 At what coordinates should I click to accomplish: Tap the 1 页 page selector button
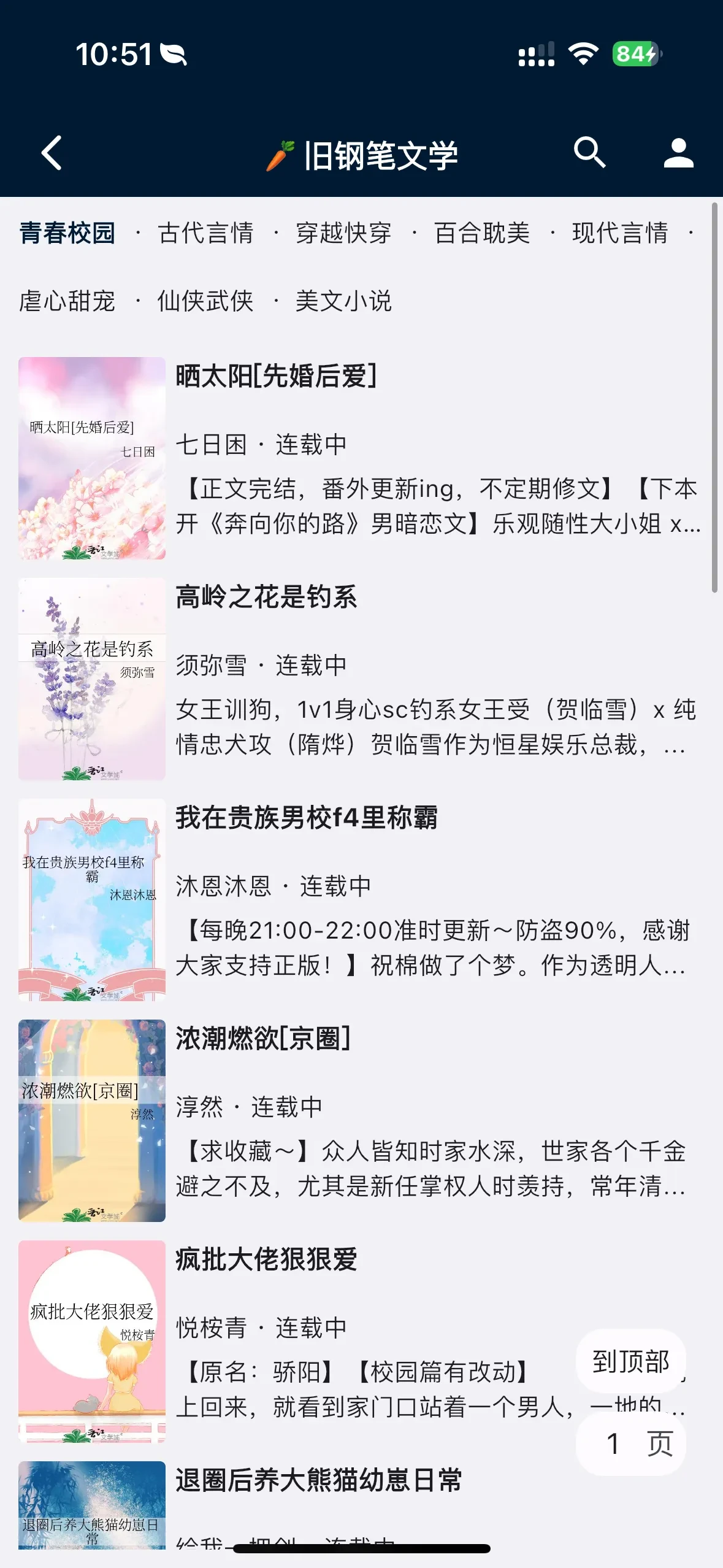tap(630, 1444)
